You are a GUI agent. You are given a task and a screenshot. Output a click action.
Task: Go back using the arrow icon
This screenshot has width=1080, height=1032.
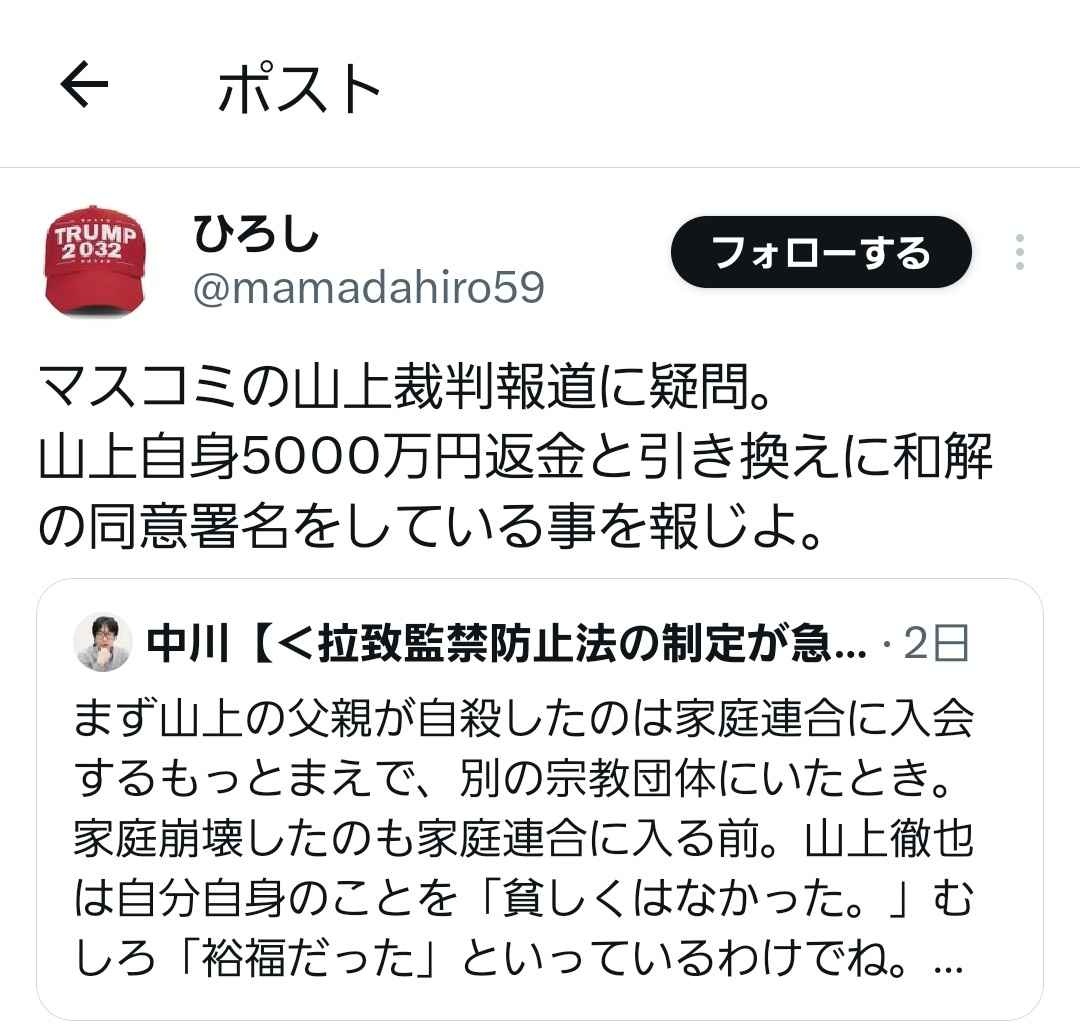point(85,87)
